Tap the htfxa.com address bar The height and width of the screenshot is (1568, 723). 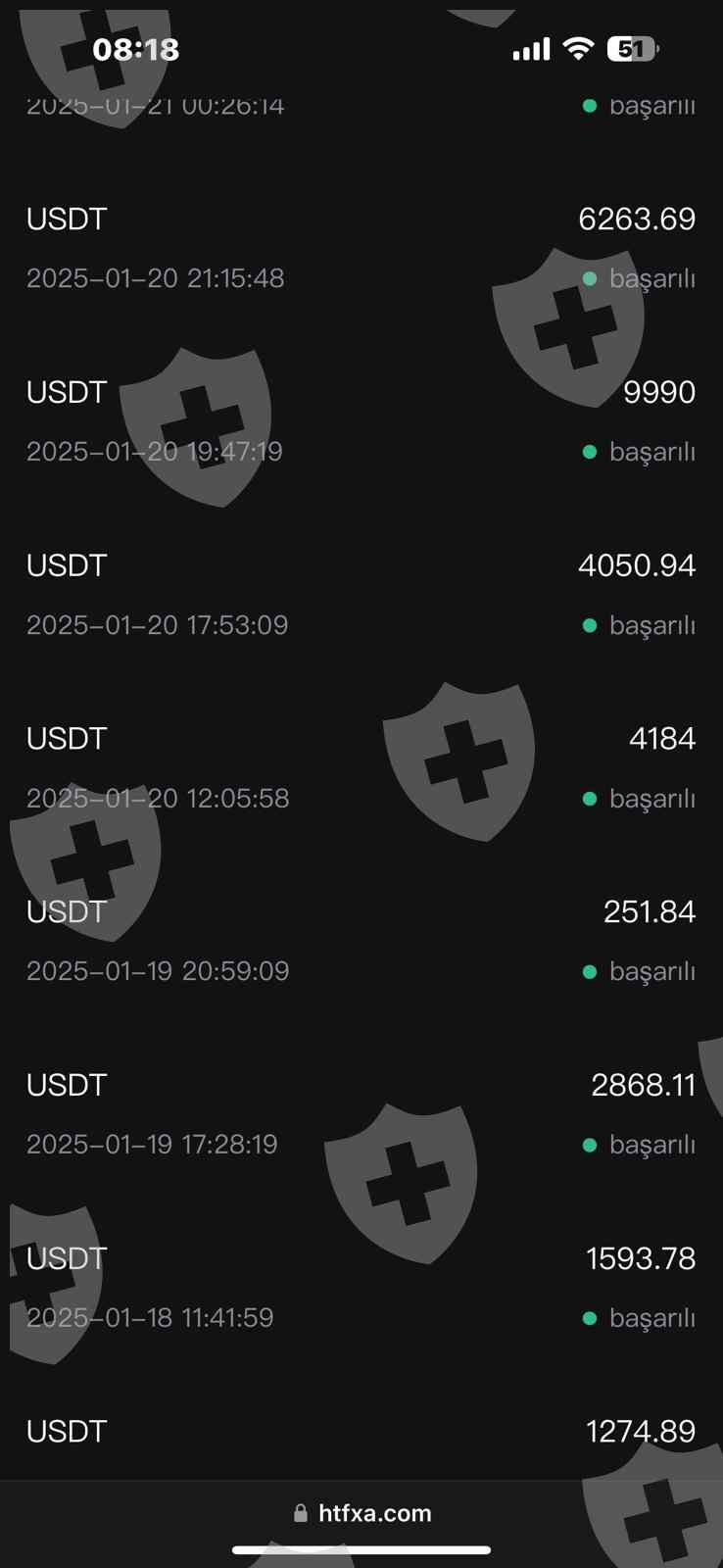coord(362,1513)
